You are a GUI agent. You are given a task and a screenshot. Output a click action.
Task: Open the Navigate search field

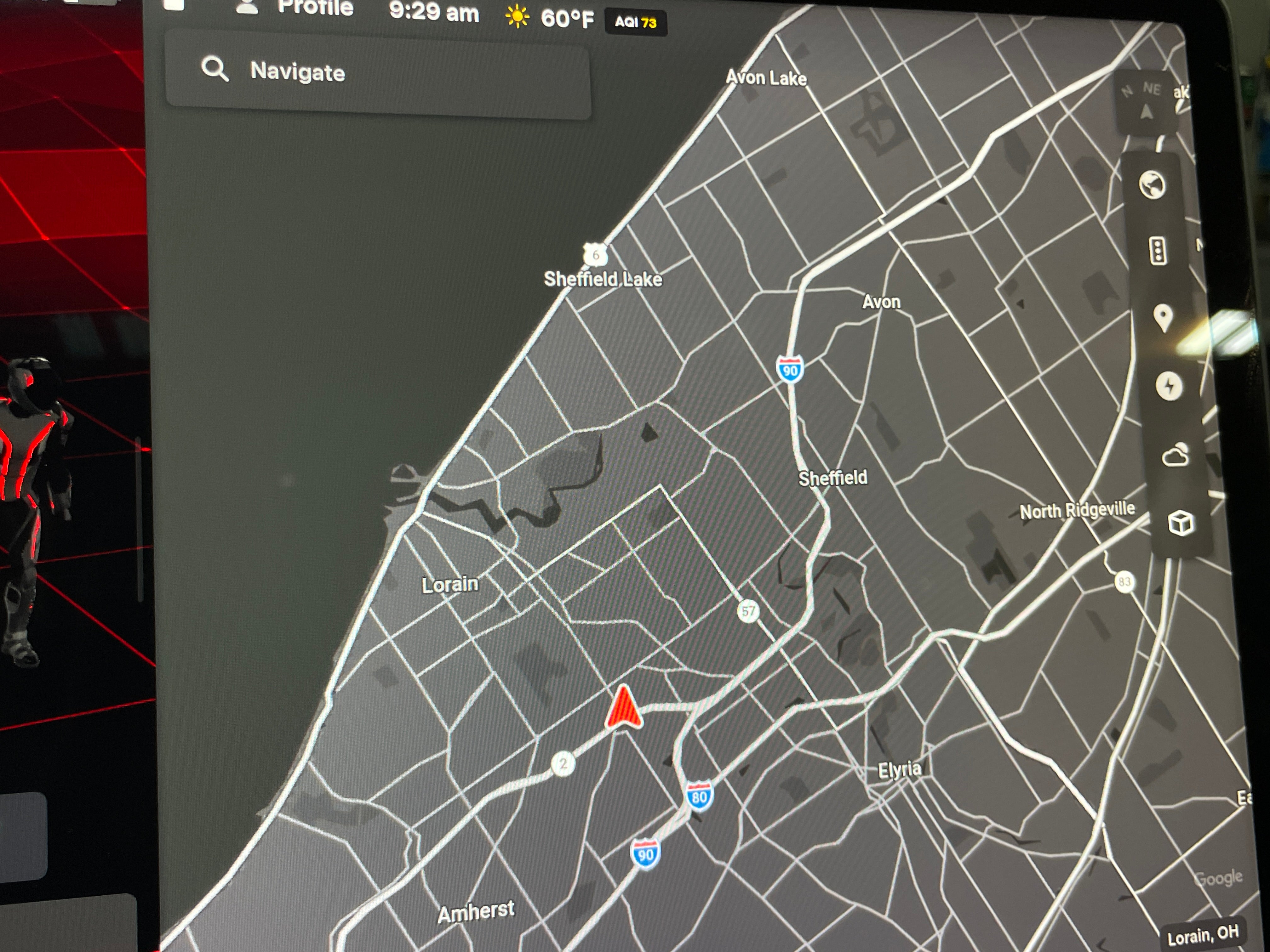(377, 73)
